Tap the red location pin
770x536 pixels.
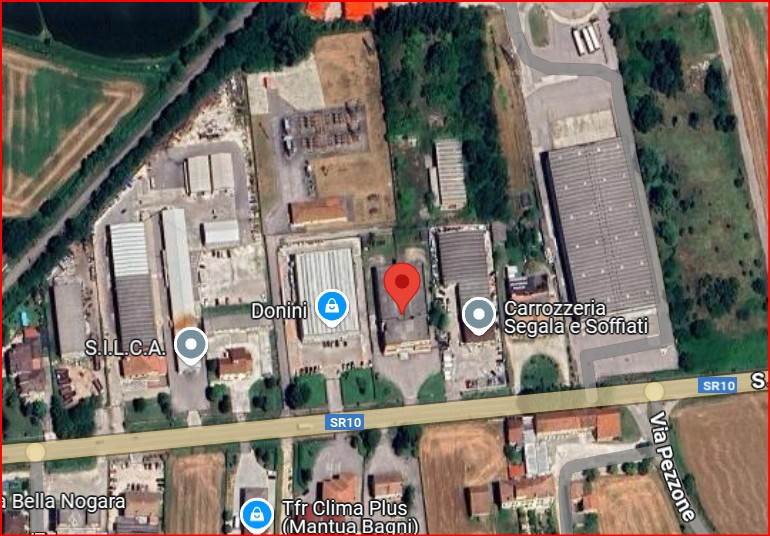402,286
